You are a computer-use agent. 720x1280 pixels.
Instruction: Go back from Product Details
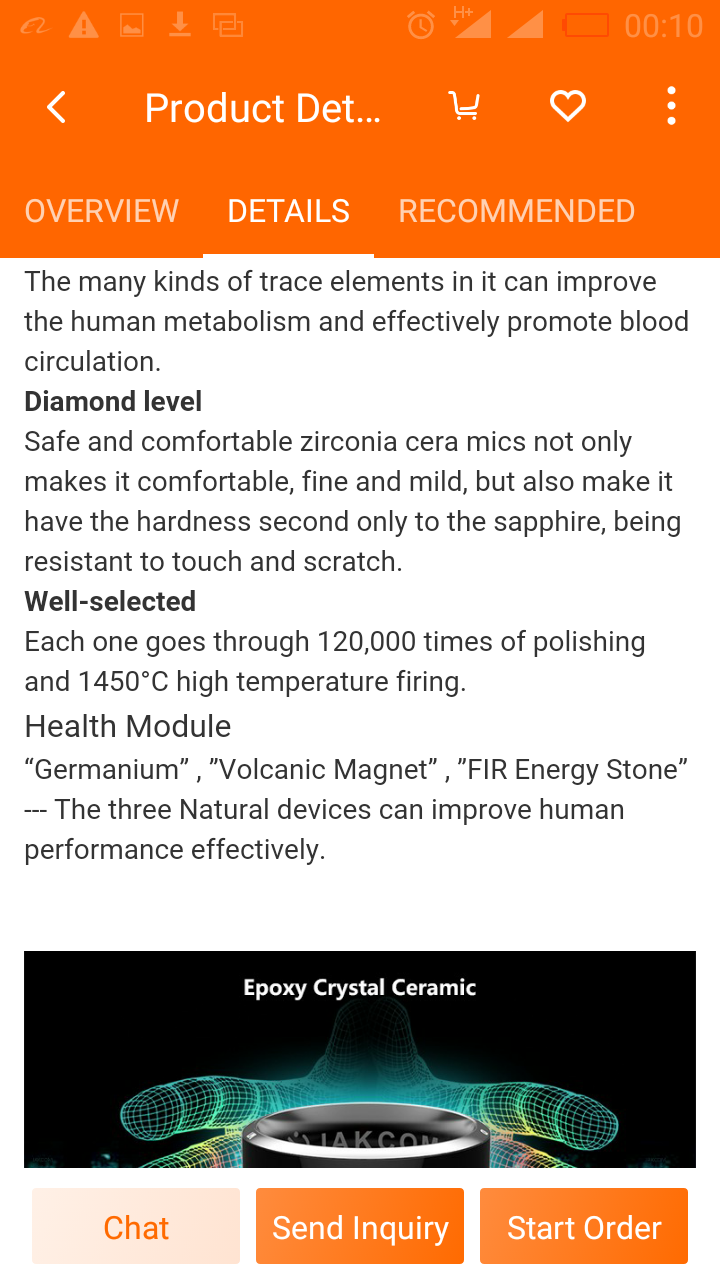click(x=57, y=107)
